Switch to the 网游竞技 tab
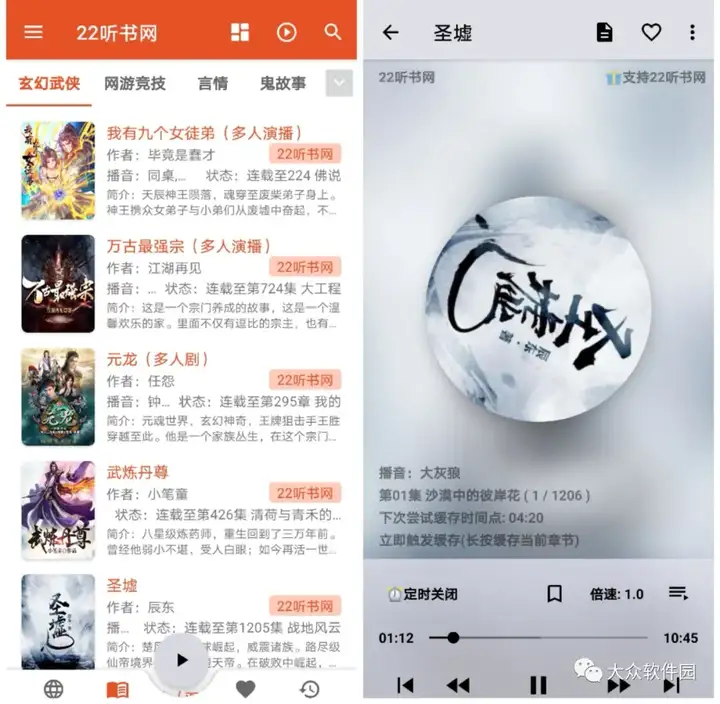 coord(135,83)
